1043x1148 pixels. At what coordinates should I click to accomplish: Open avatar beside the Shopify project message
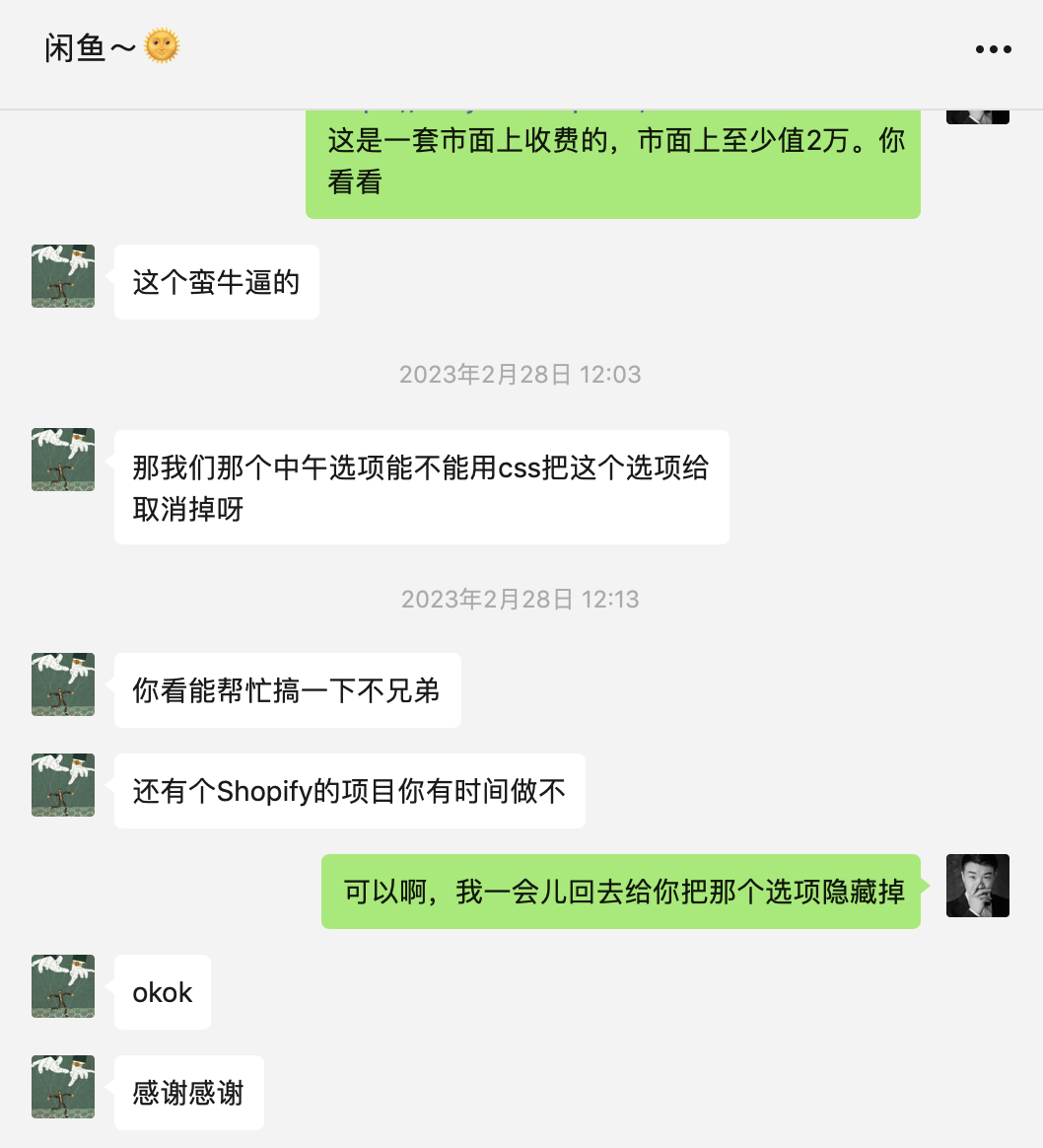[x=63, y=785]
